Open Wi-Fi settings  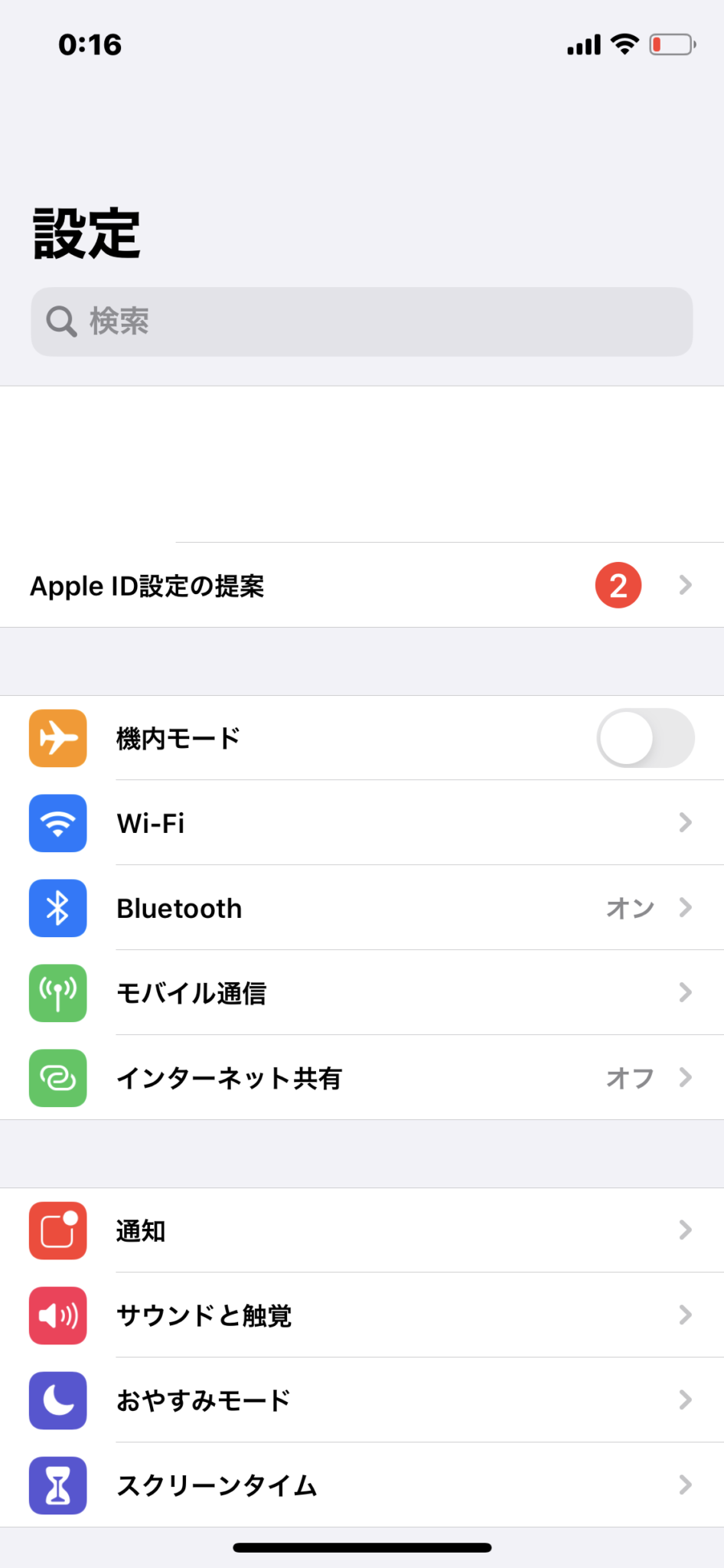[361, 823]
